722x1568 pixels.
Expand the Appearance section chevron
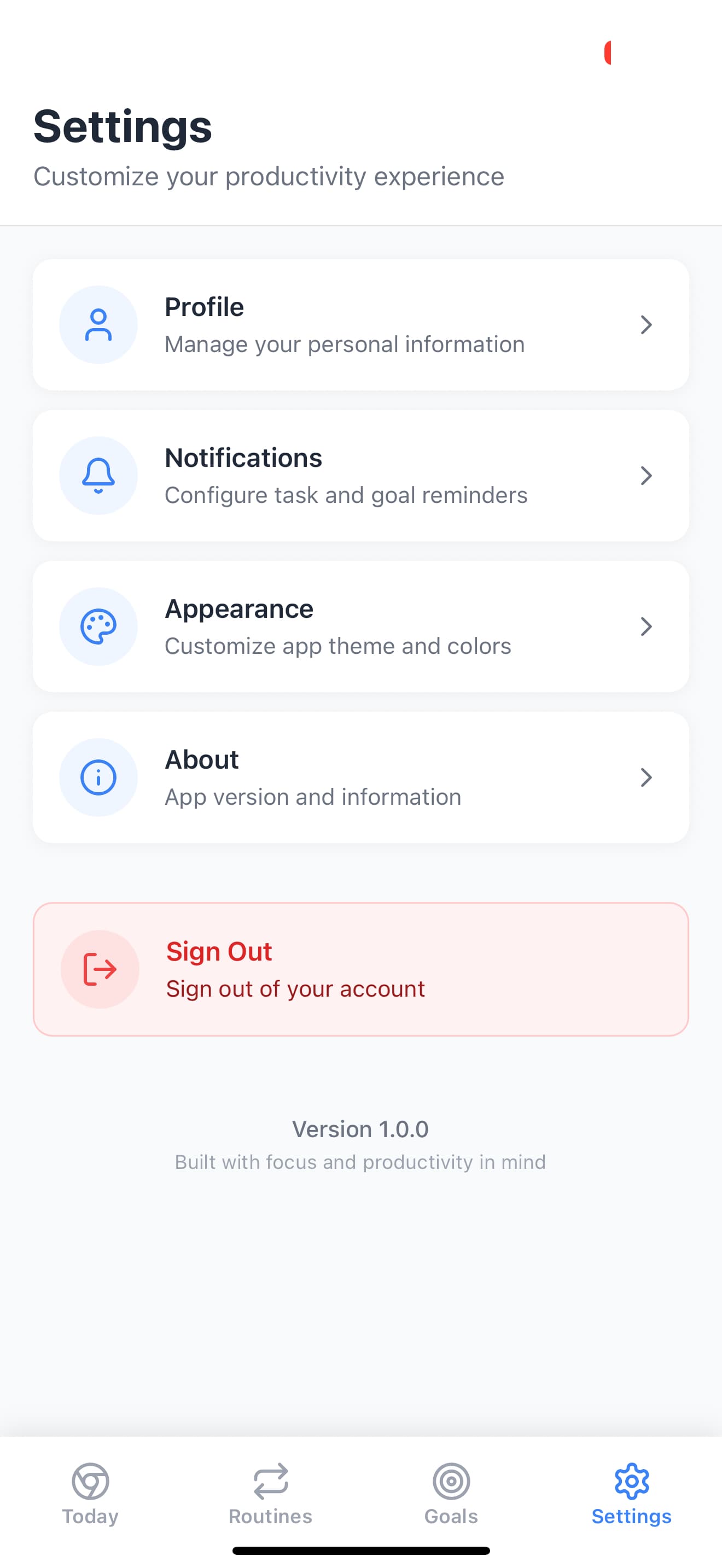click(646, 626)
